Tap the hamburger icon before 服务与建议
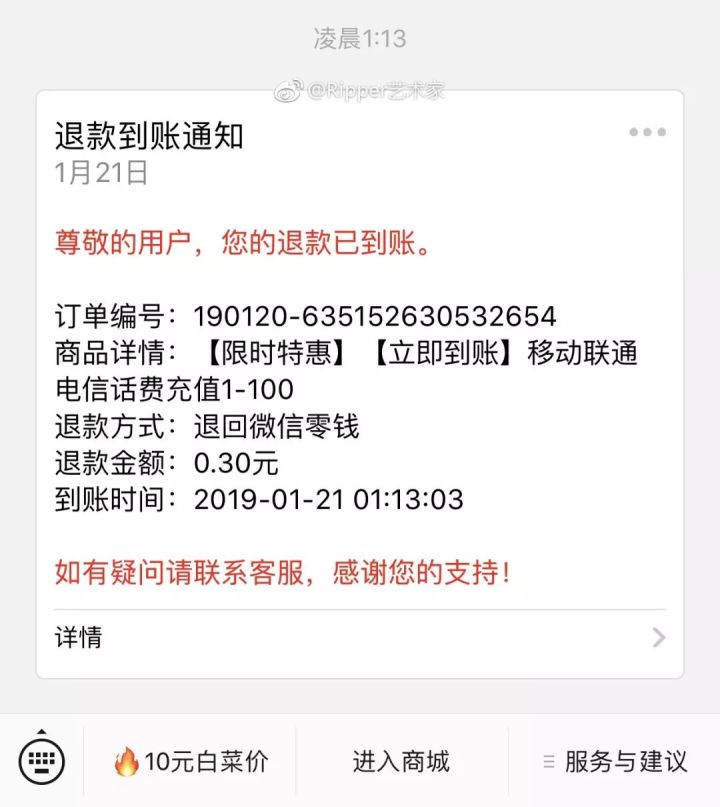The height and width of the screenshot is (807, 720). pyautogui.click(x=549, y=760)
